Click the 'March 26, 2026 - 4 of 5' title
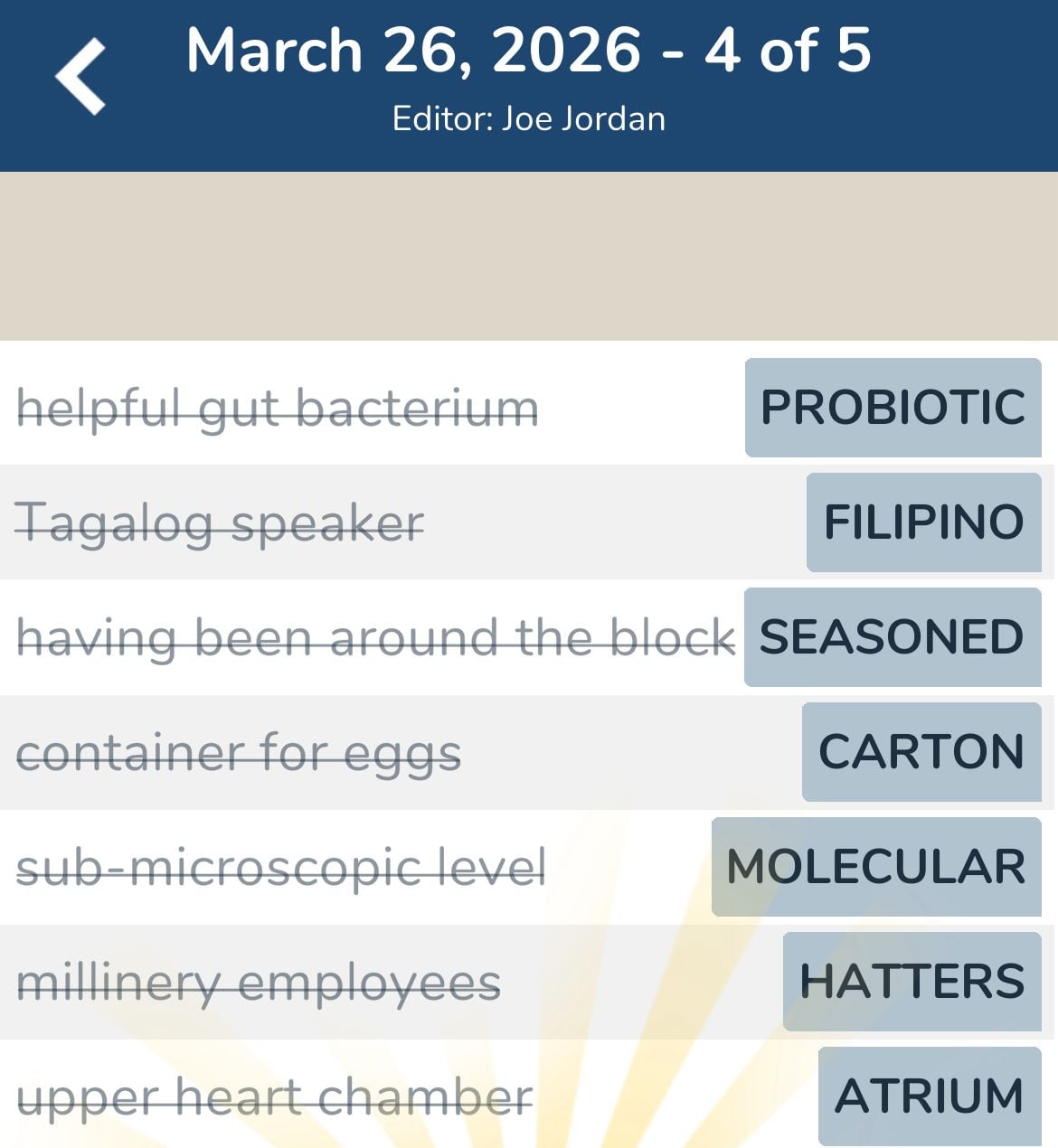 529,50
